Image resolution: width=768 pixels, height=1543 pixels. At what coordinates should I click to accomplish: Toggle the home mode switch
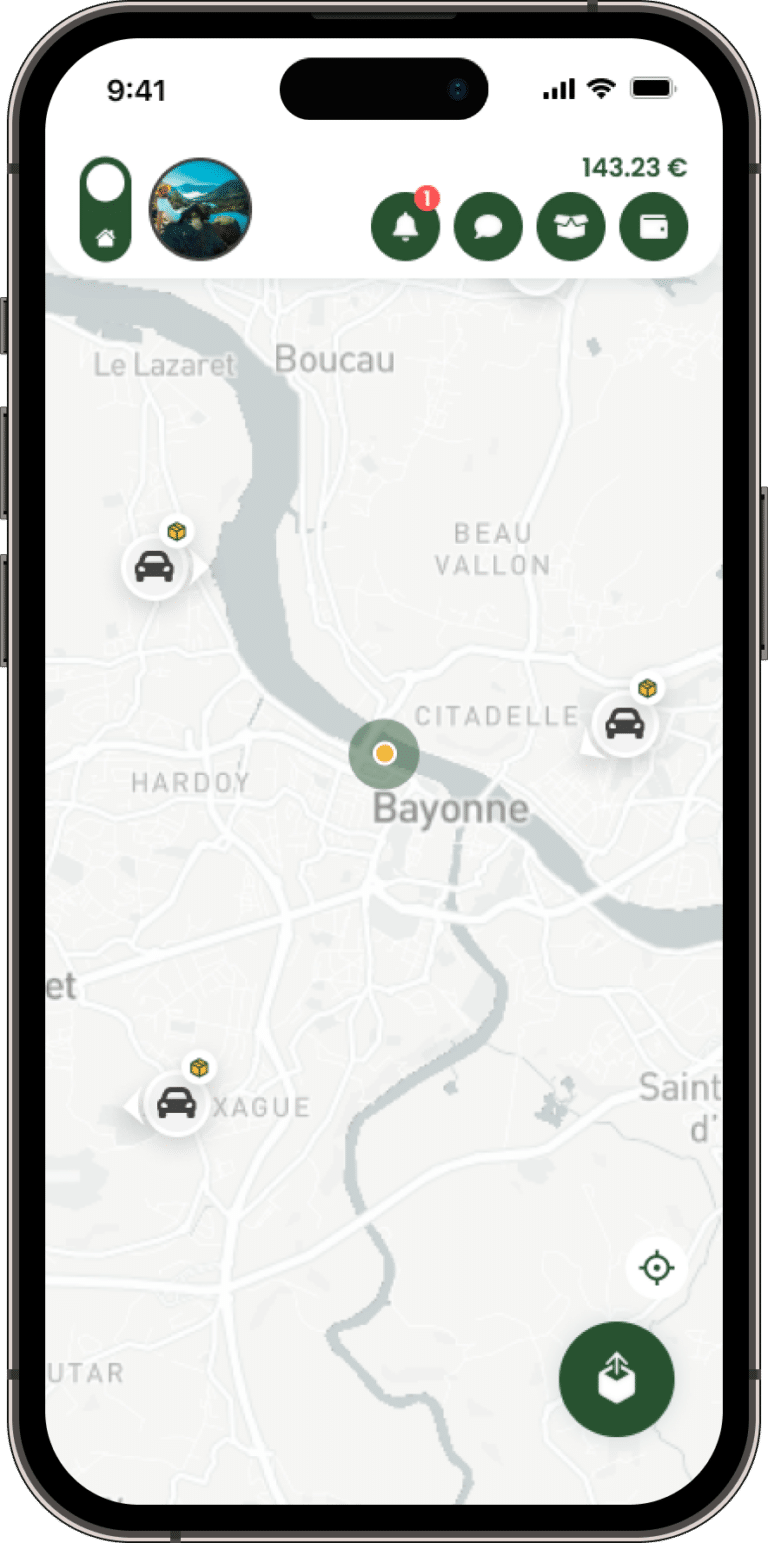(x=105, y=209)
